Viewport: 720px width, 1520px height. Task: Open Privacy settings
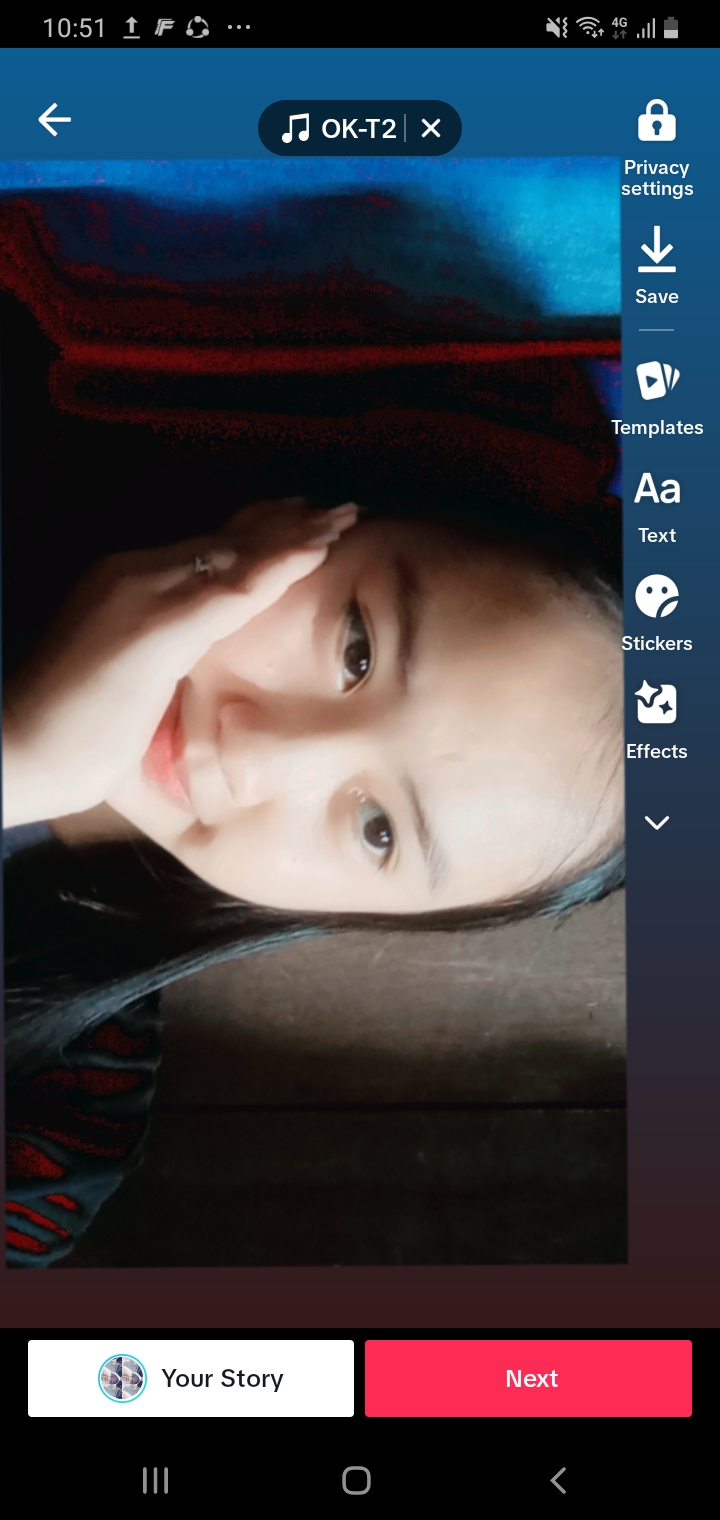(657, 148)
